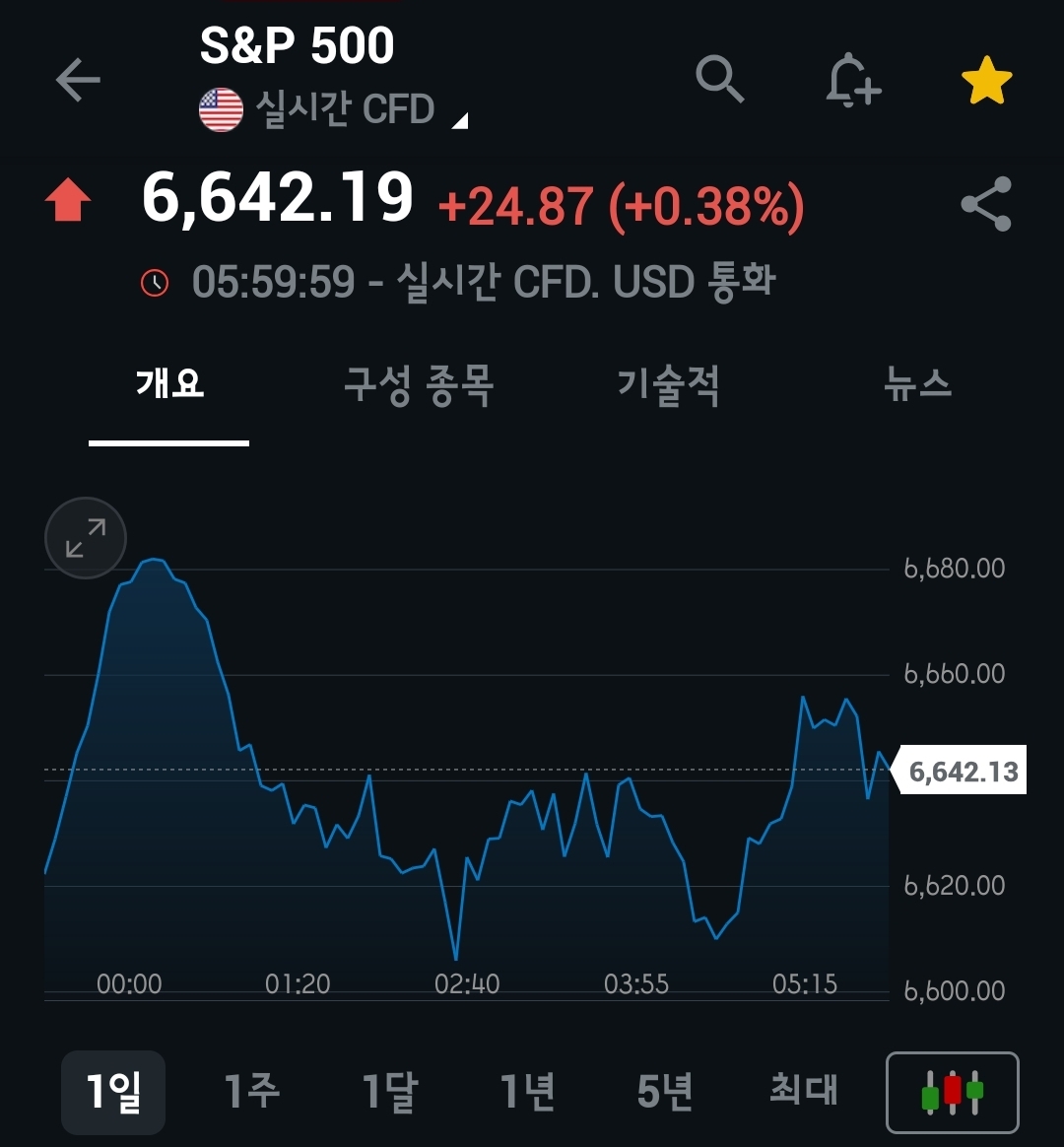This screenshot has width=1064, height=1147.
Task: Select the 개요 tab
Action: (169, 384)
